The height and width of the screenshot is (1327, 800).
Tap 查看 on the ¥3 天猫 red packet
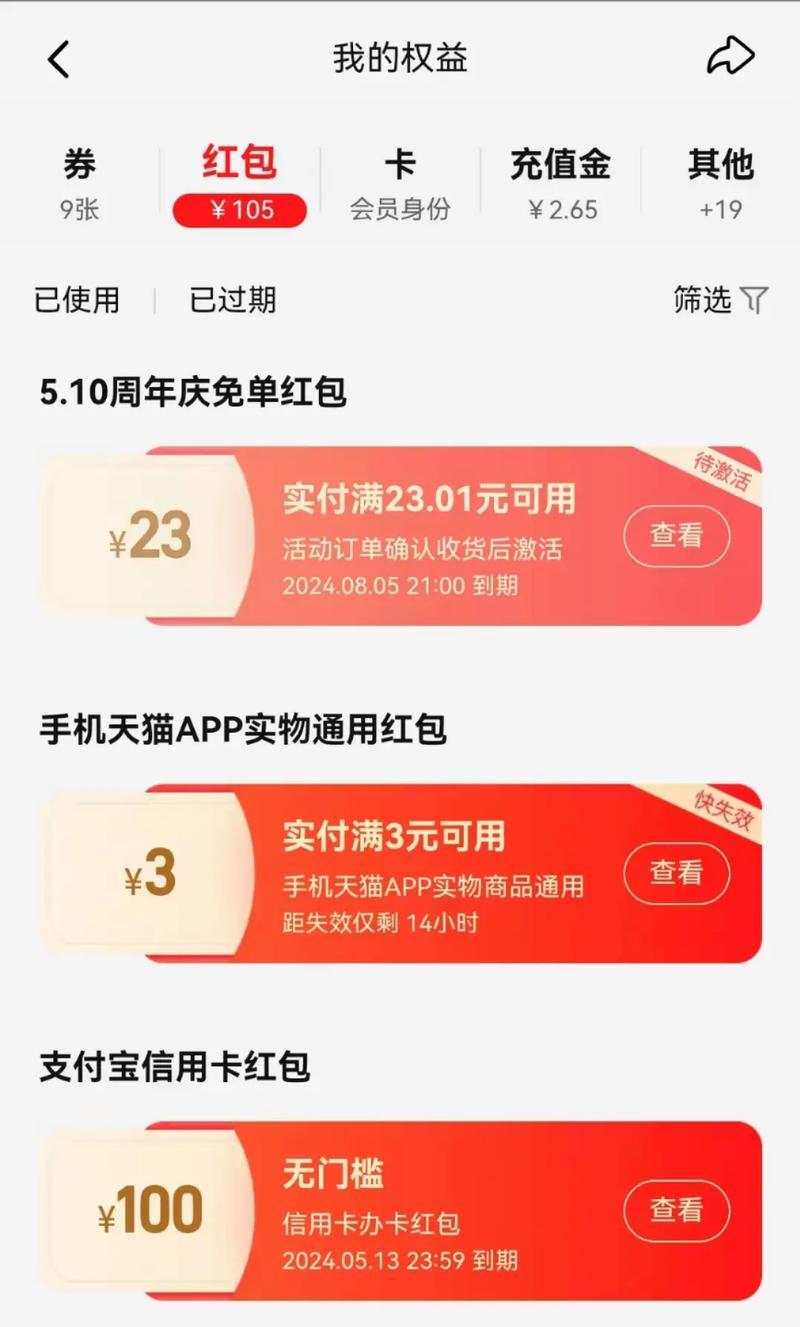click(677, 873)
